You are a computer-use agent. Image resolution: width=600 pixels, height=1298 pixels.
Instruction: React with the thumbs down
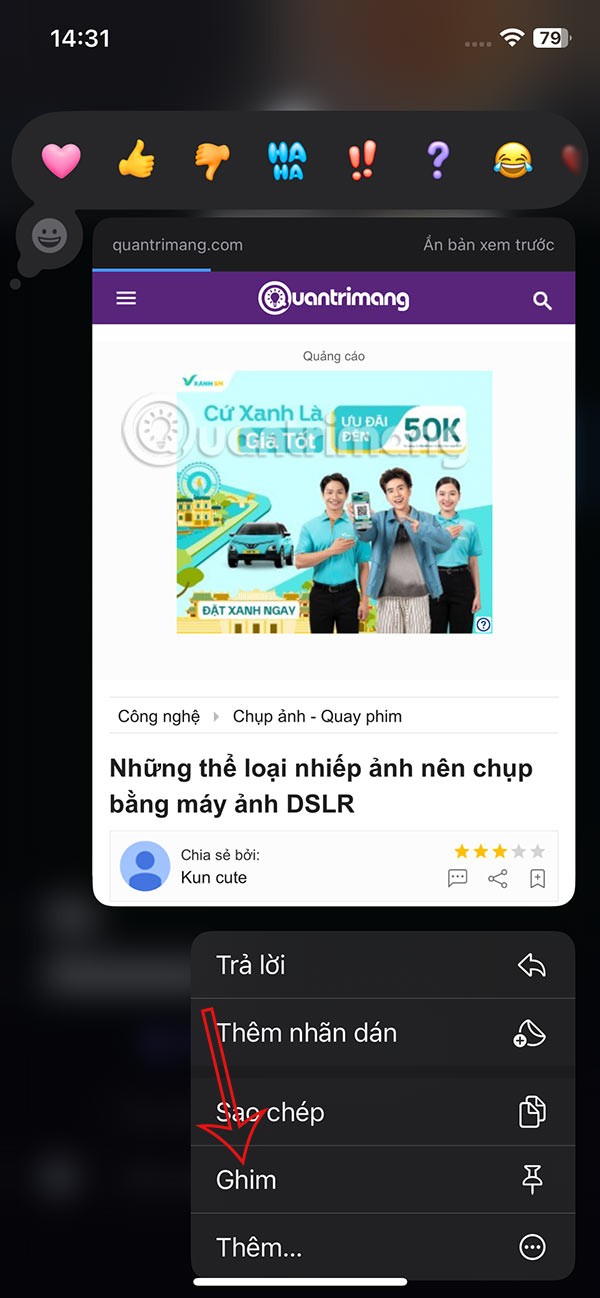click(212, 160)
